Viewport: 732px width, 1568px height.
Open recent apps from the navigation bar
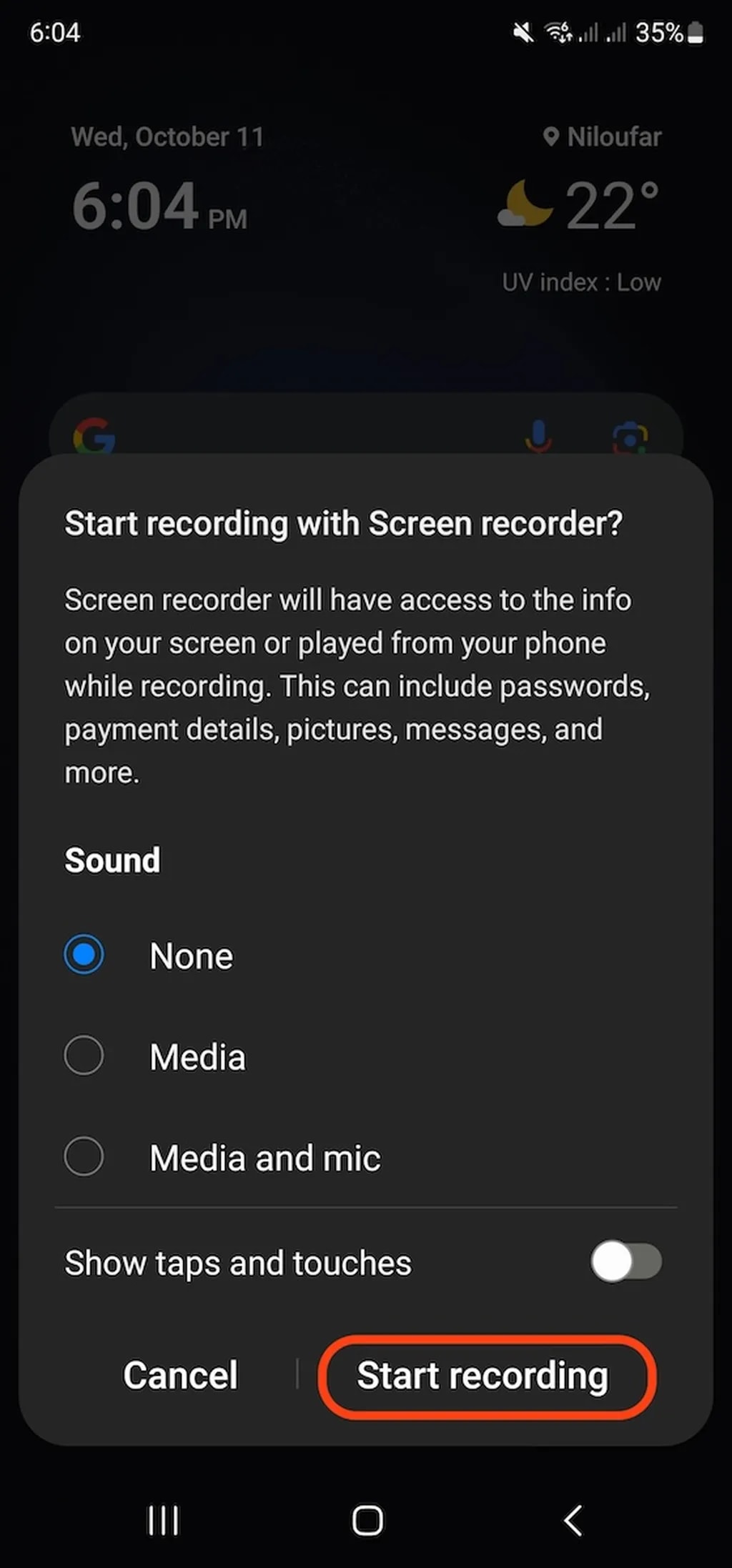tap(163, 1520)
